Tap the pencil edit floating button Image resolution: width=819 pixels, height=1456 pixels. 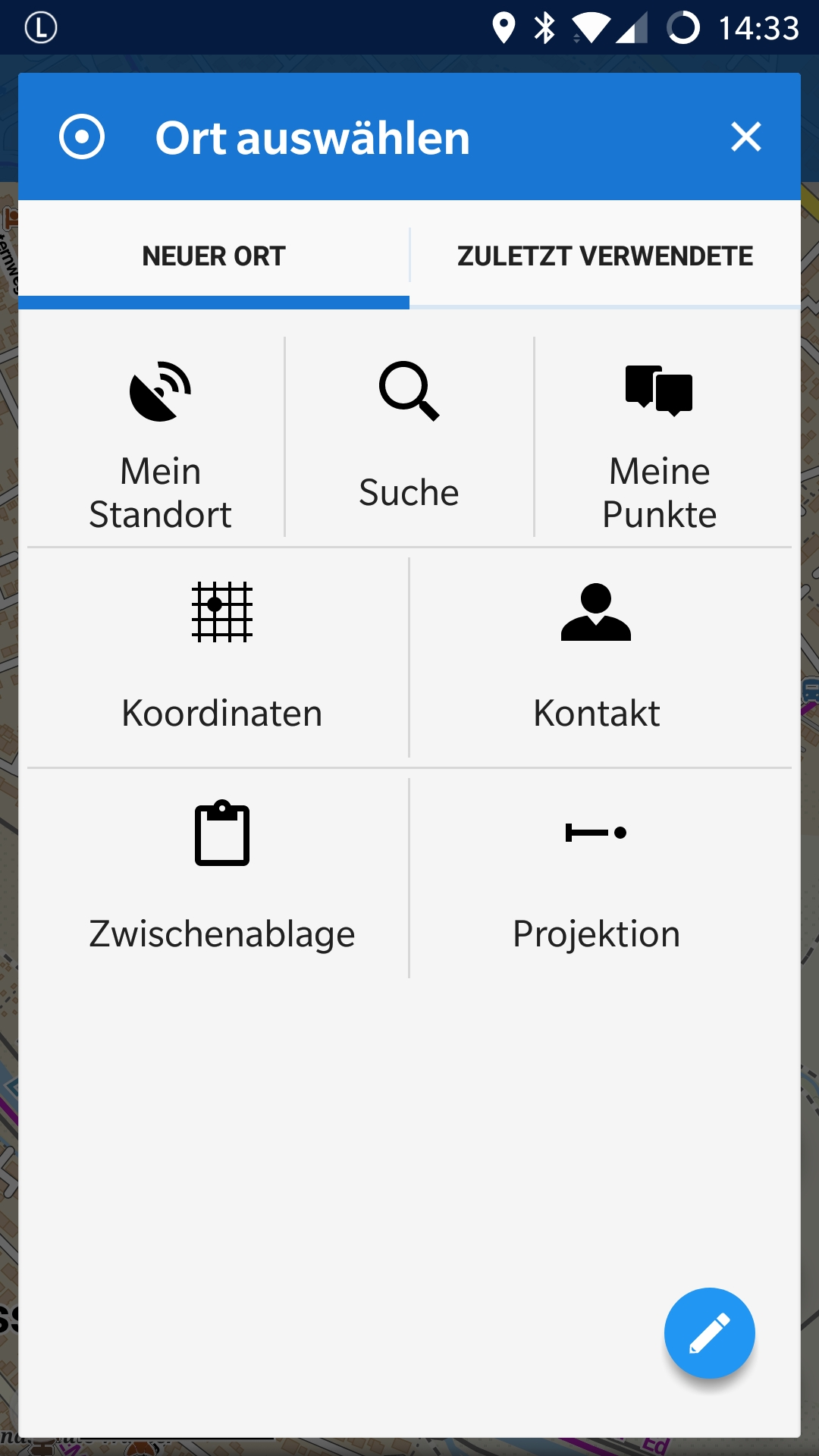[x=709, y=1332]
